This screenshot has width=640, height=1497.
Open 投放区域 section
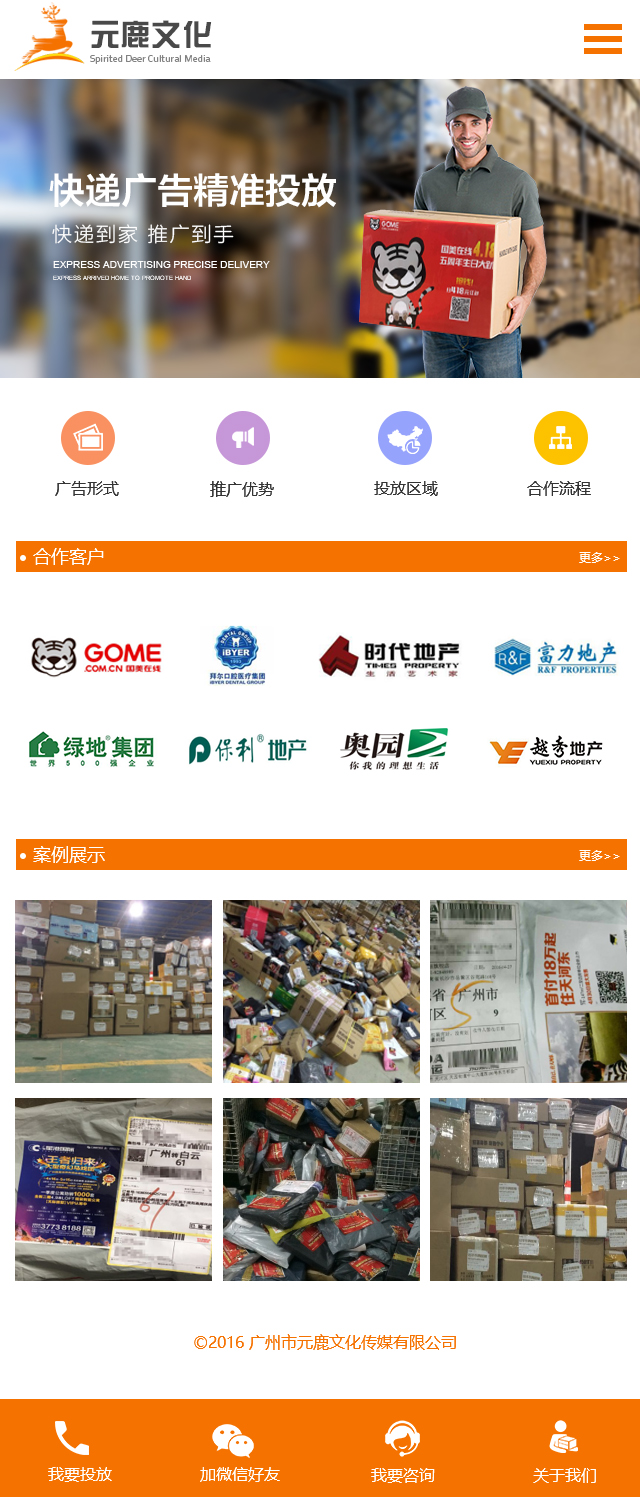tap(405, 454)
